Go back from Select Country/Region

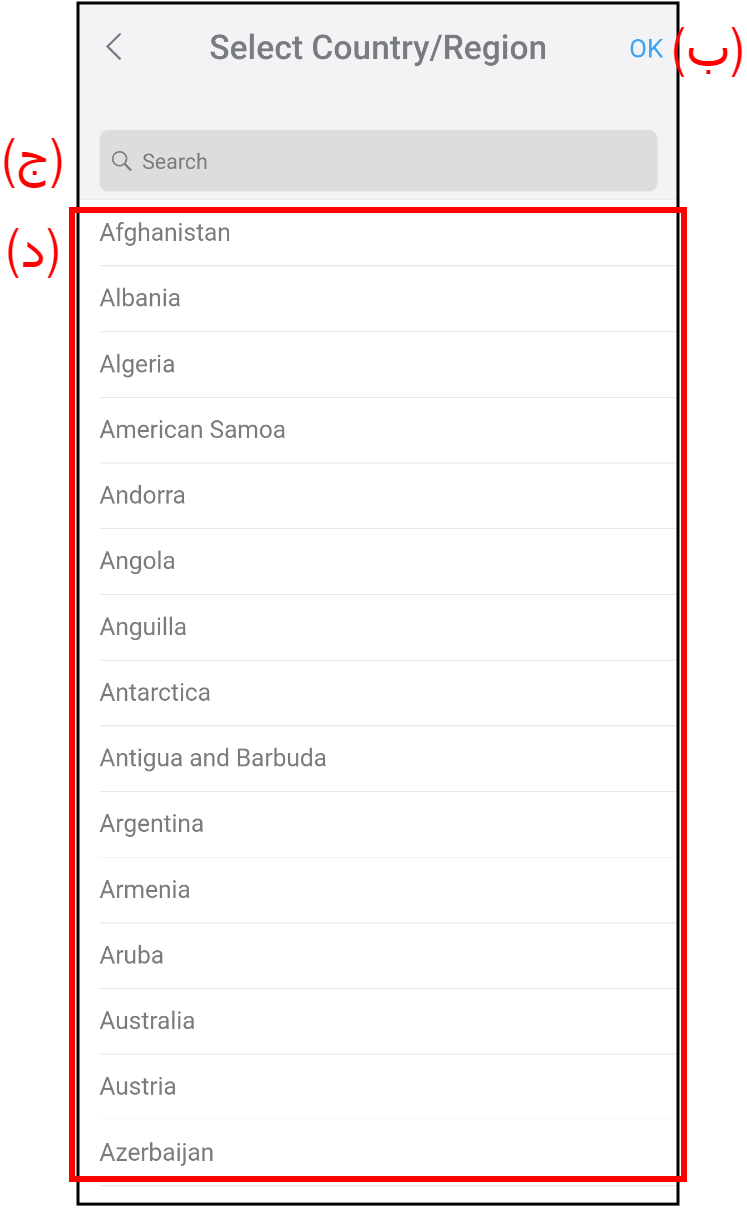click(114, 47)
